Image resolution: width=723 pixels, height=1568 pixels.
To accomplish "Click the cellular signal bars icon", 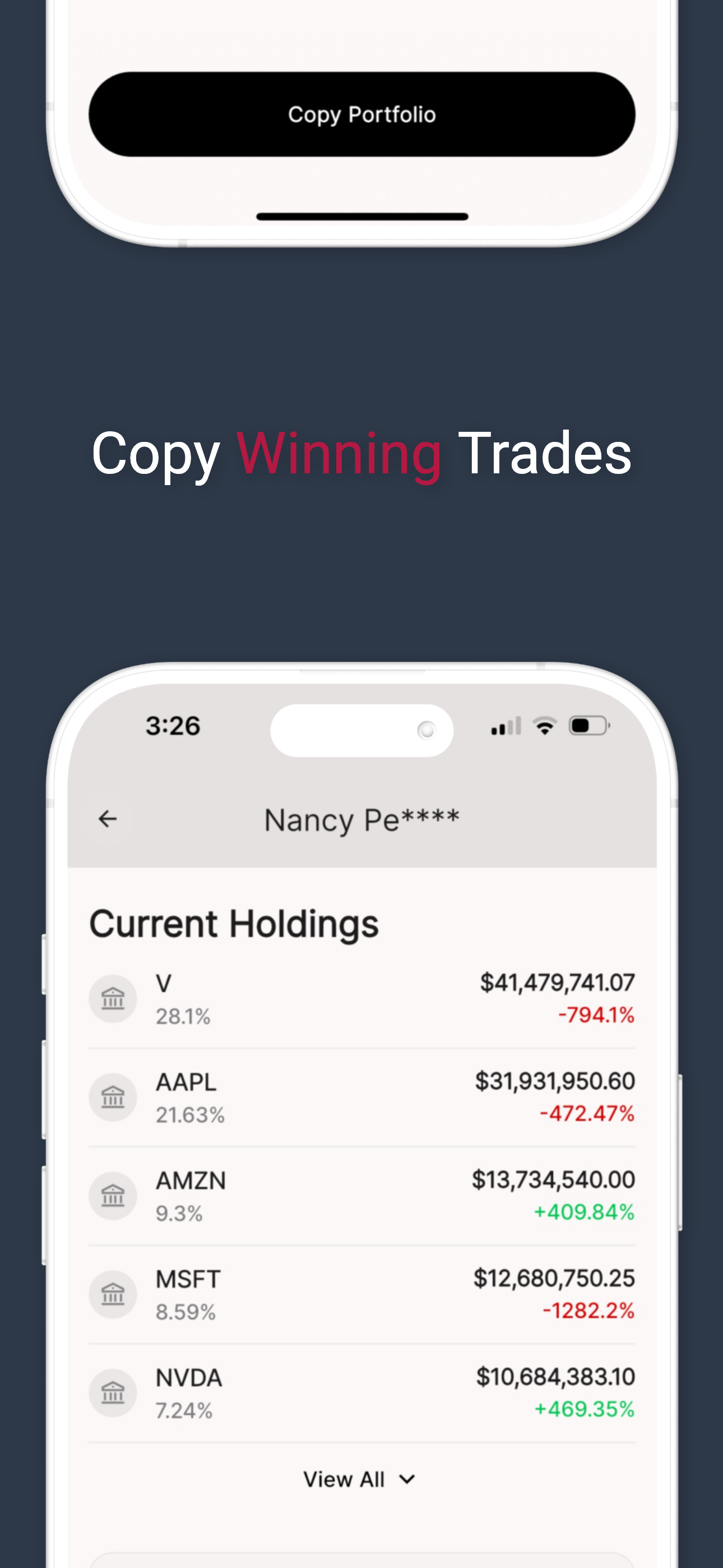I will [x=504, y=726].
